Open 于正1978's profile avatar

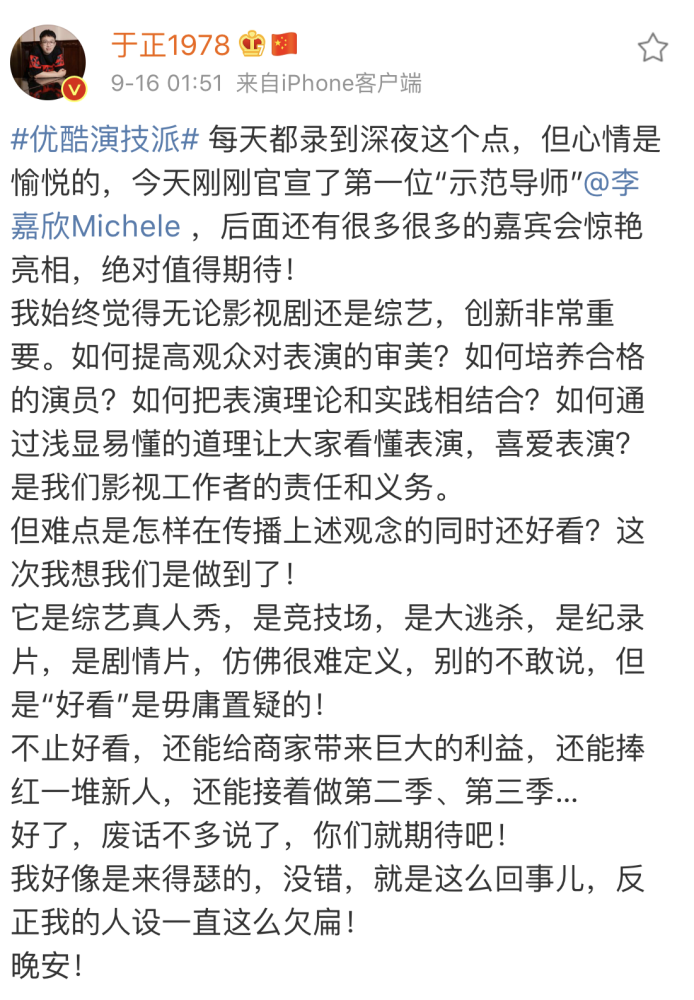(48, 62)
